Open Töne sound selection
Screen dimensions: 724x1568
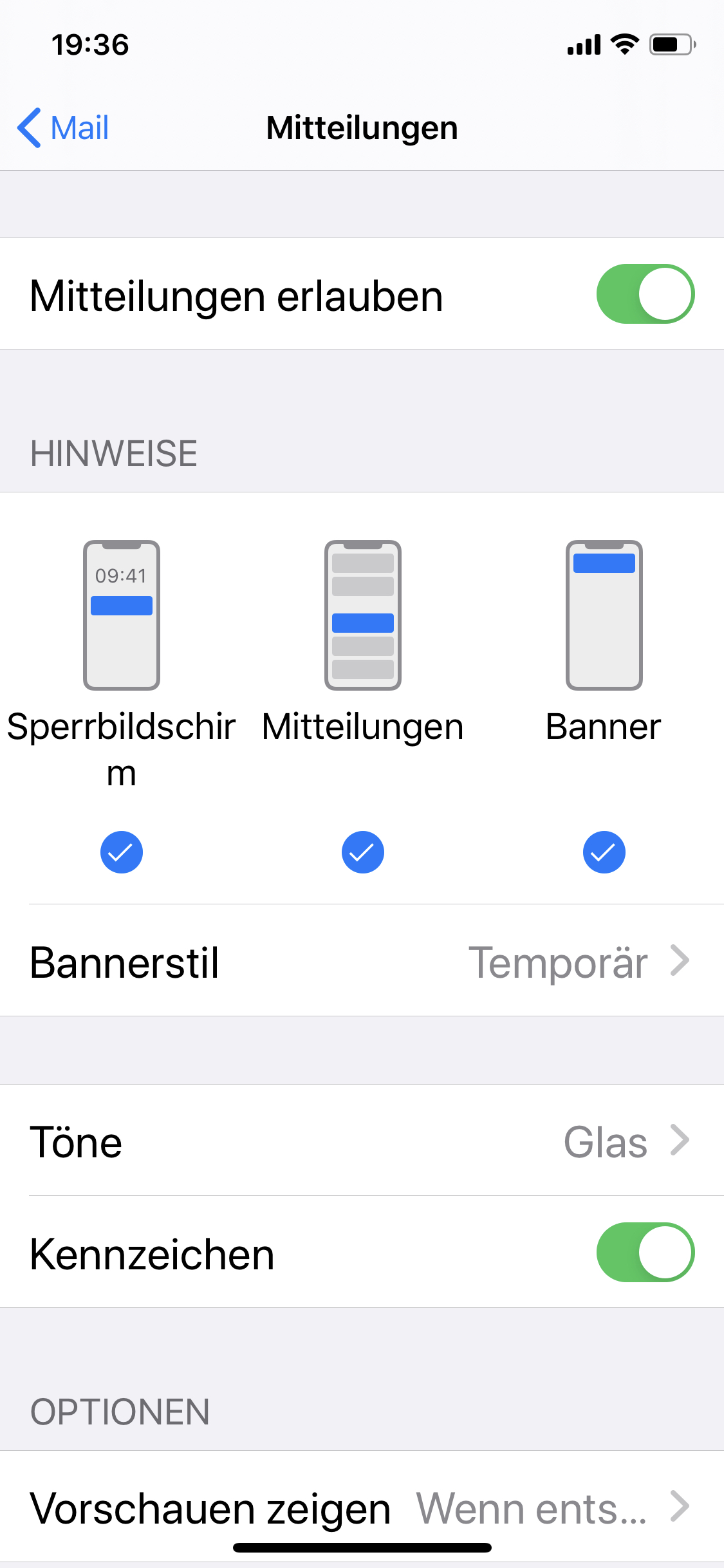click(x=362, y=1141)
